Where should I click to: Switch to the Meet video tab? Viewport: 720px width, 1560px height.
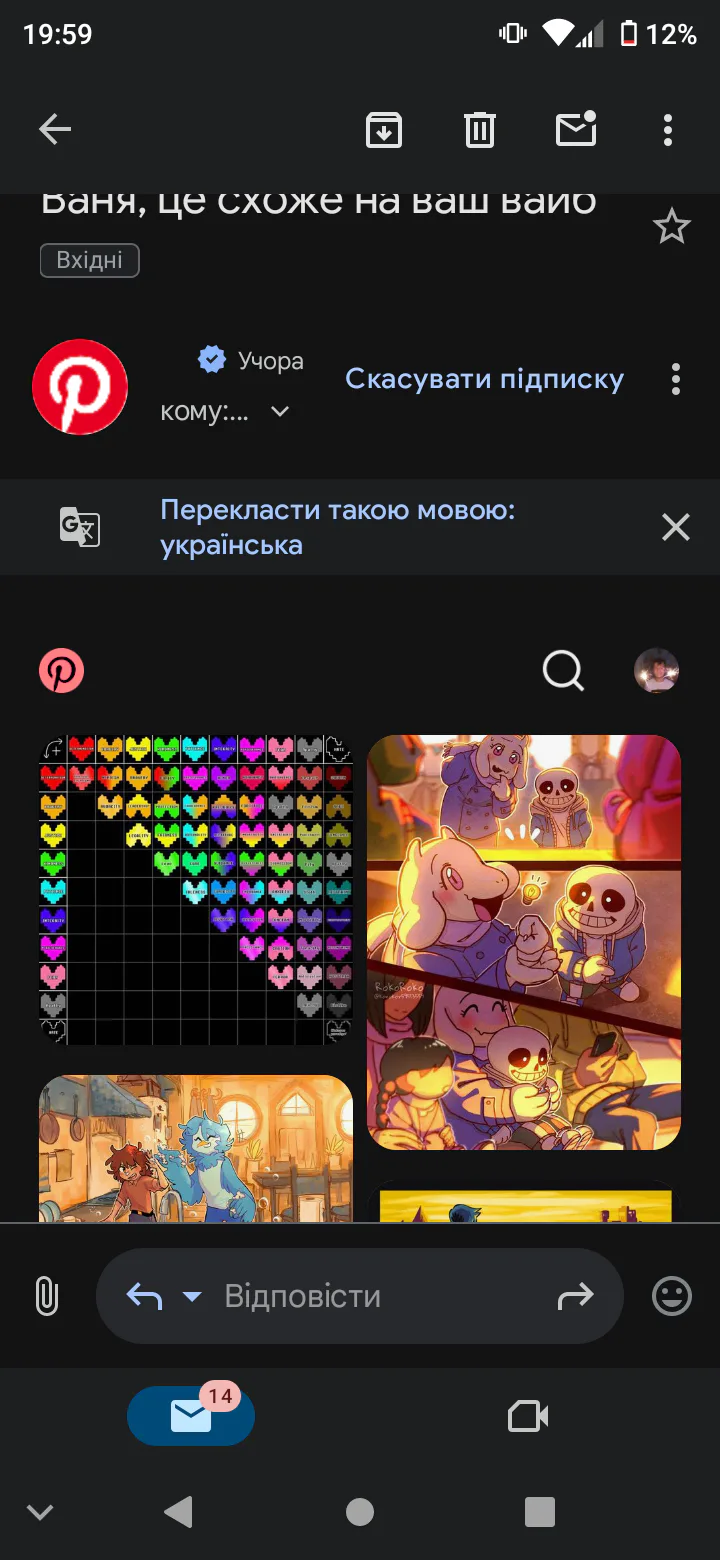coord(528,1416)
